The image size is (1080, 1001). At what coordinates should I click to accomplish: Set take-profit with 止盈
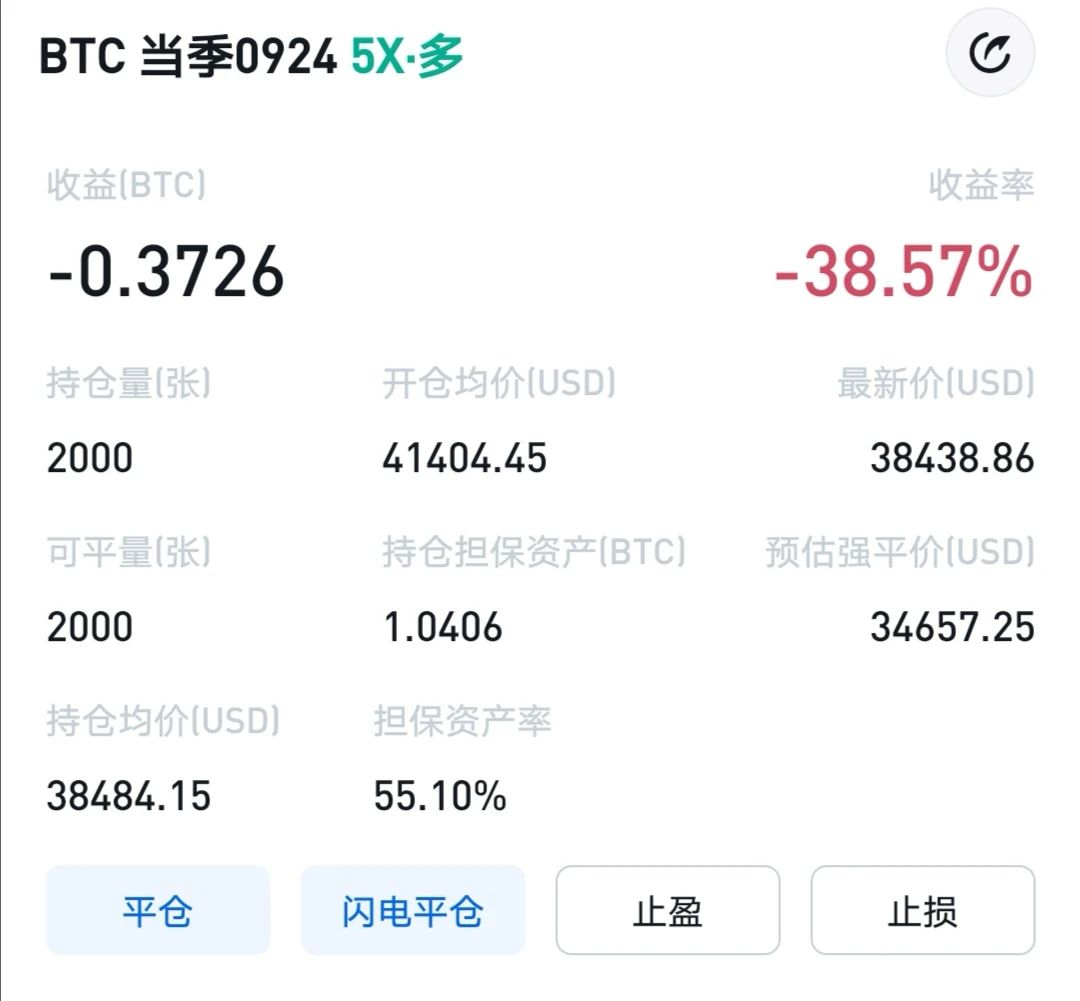668,910
